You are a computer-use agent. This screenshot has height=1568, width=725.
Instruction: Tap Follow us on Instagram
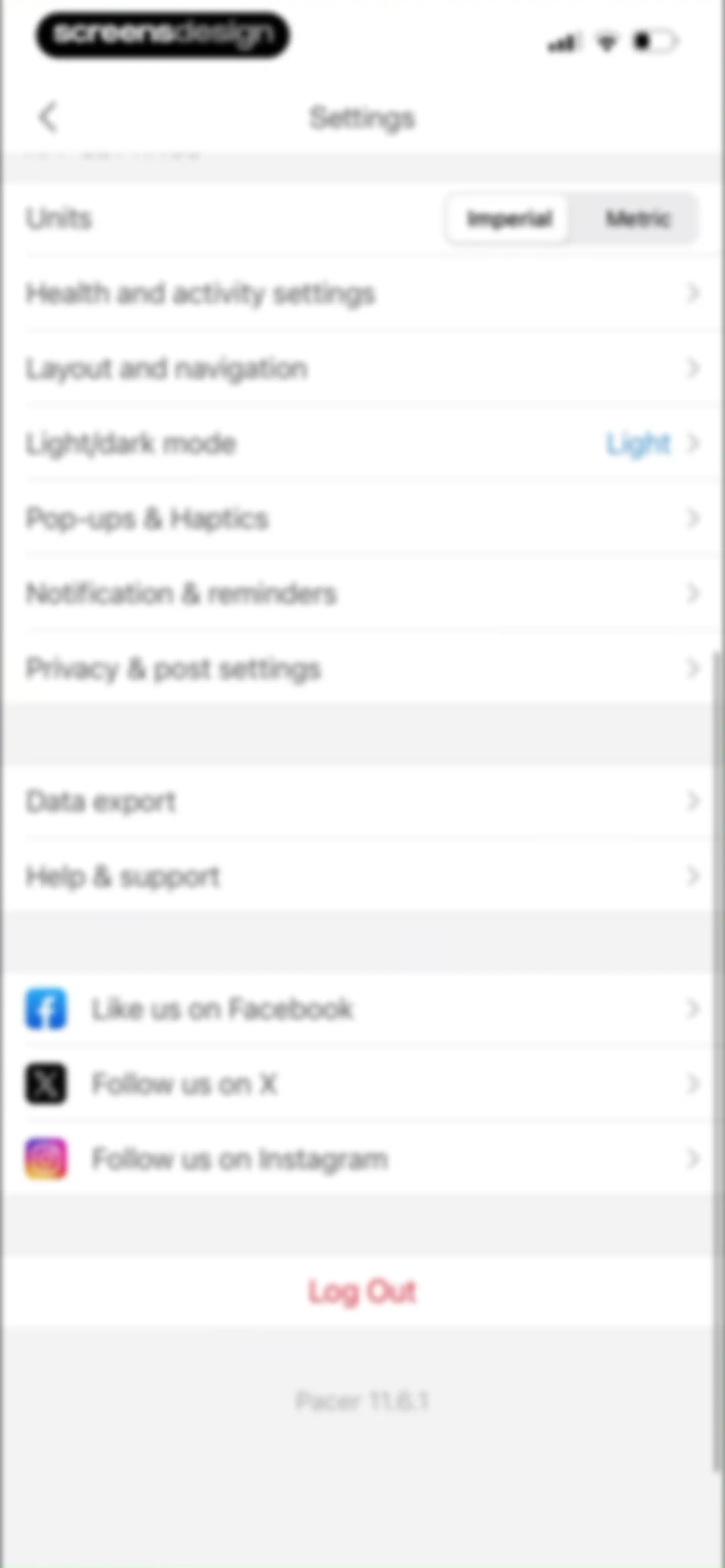(362, 1159)
